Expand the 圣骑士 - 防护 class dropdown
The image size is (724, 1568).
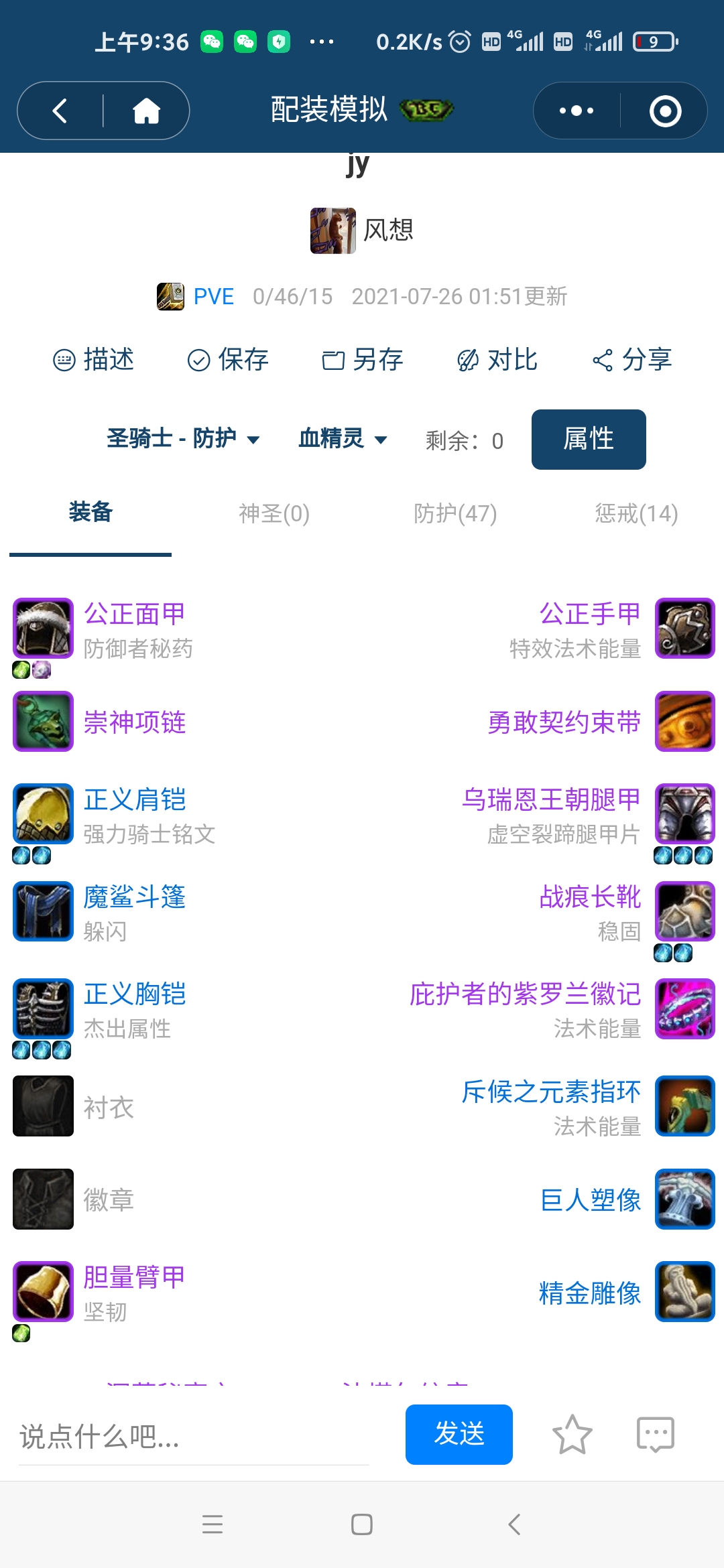click(x=183, y=439)
